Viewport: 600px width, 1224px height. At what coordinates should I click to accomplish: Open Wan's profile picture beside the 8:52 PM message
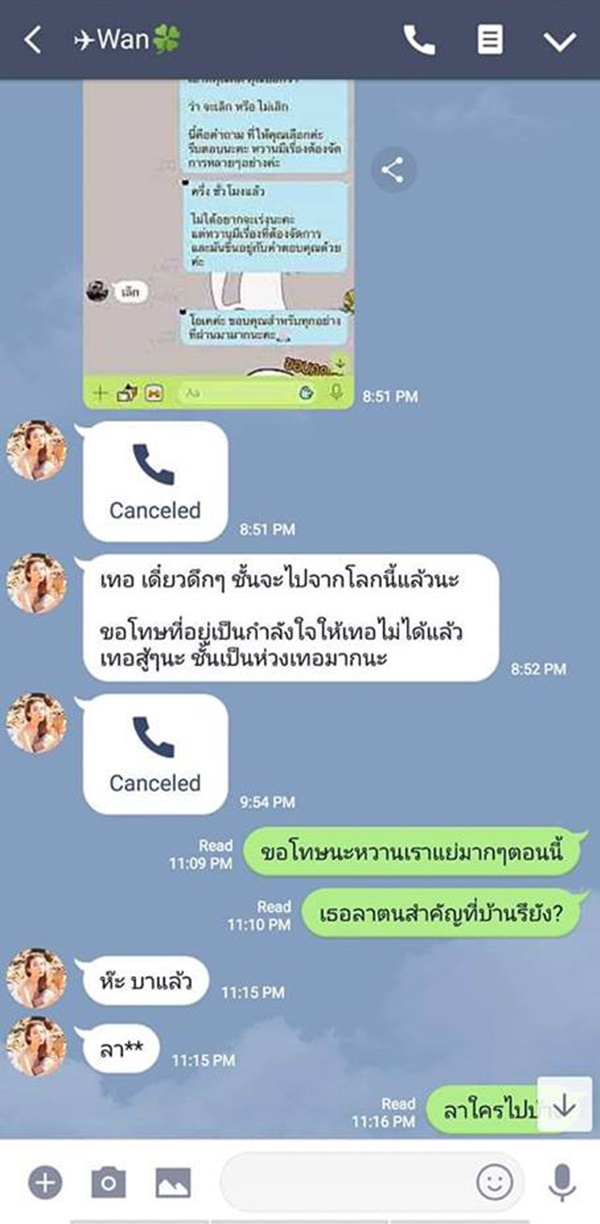click(36, 583)
